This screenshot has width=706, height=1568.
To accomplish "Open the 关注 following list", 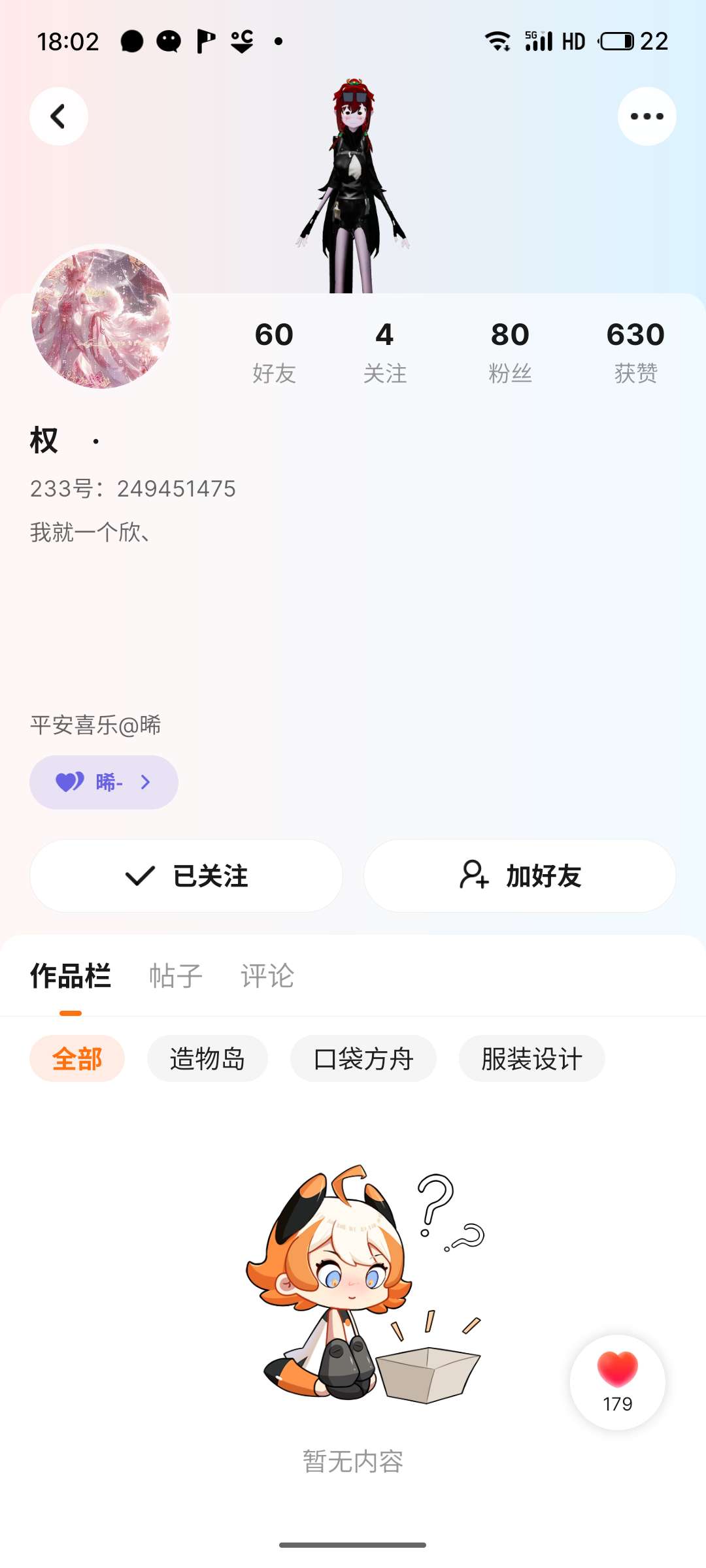I will click(x=384, y=351).
